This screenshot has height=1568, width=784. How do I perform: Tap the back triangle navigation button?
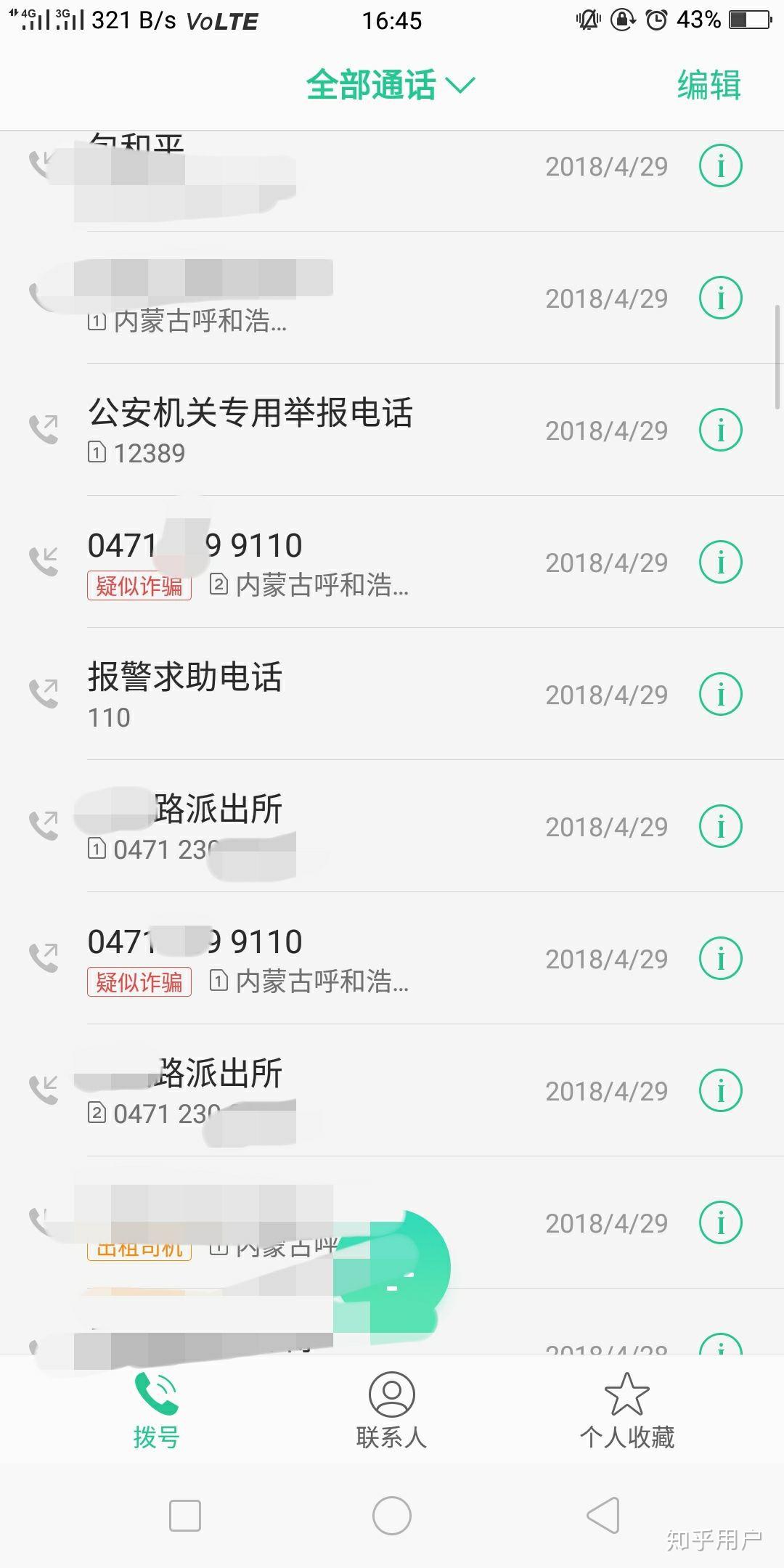pos(600,1516)
